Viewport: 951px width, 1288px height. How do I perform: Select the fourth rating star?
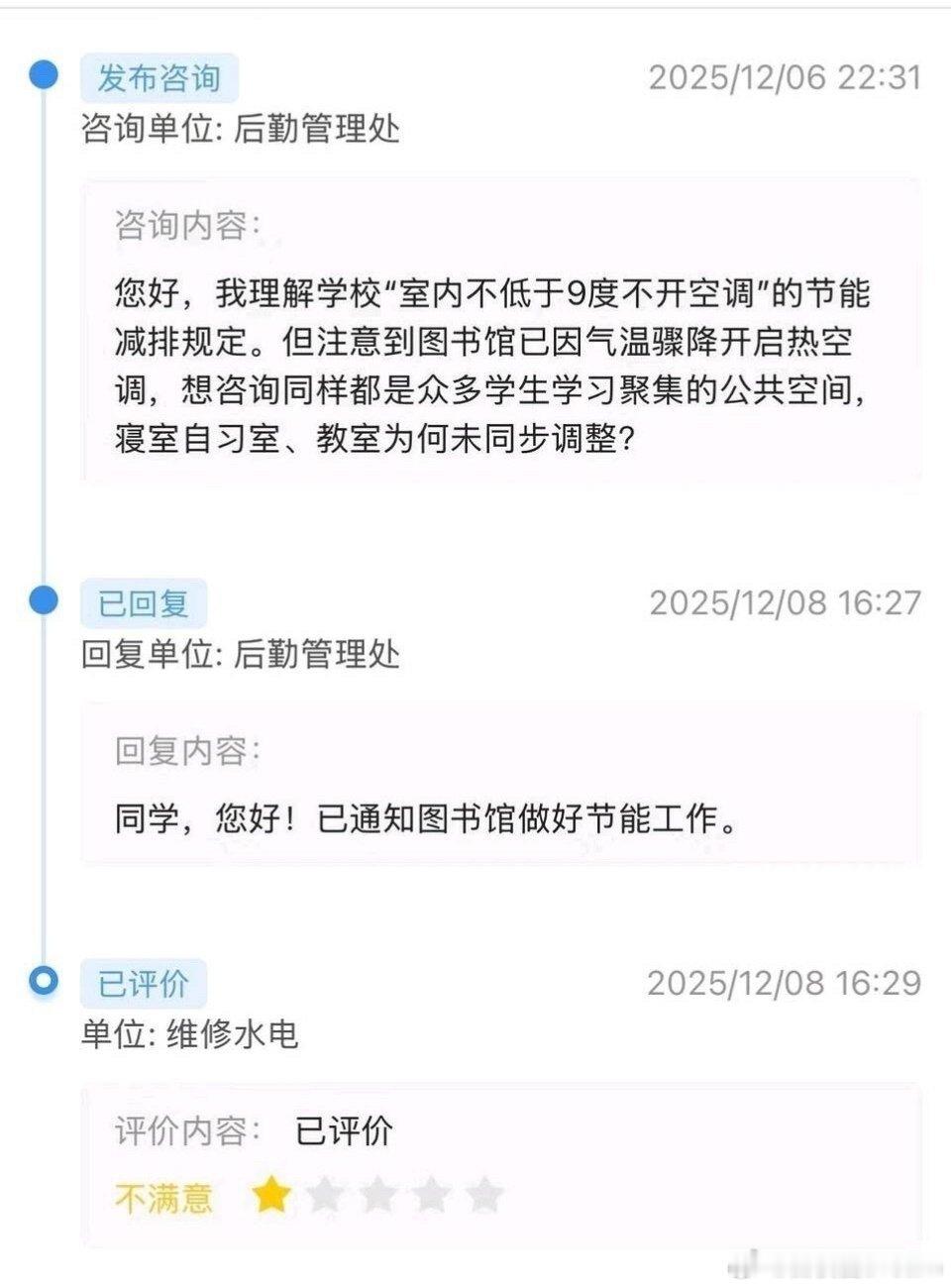[x=430, y=1196]
